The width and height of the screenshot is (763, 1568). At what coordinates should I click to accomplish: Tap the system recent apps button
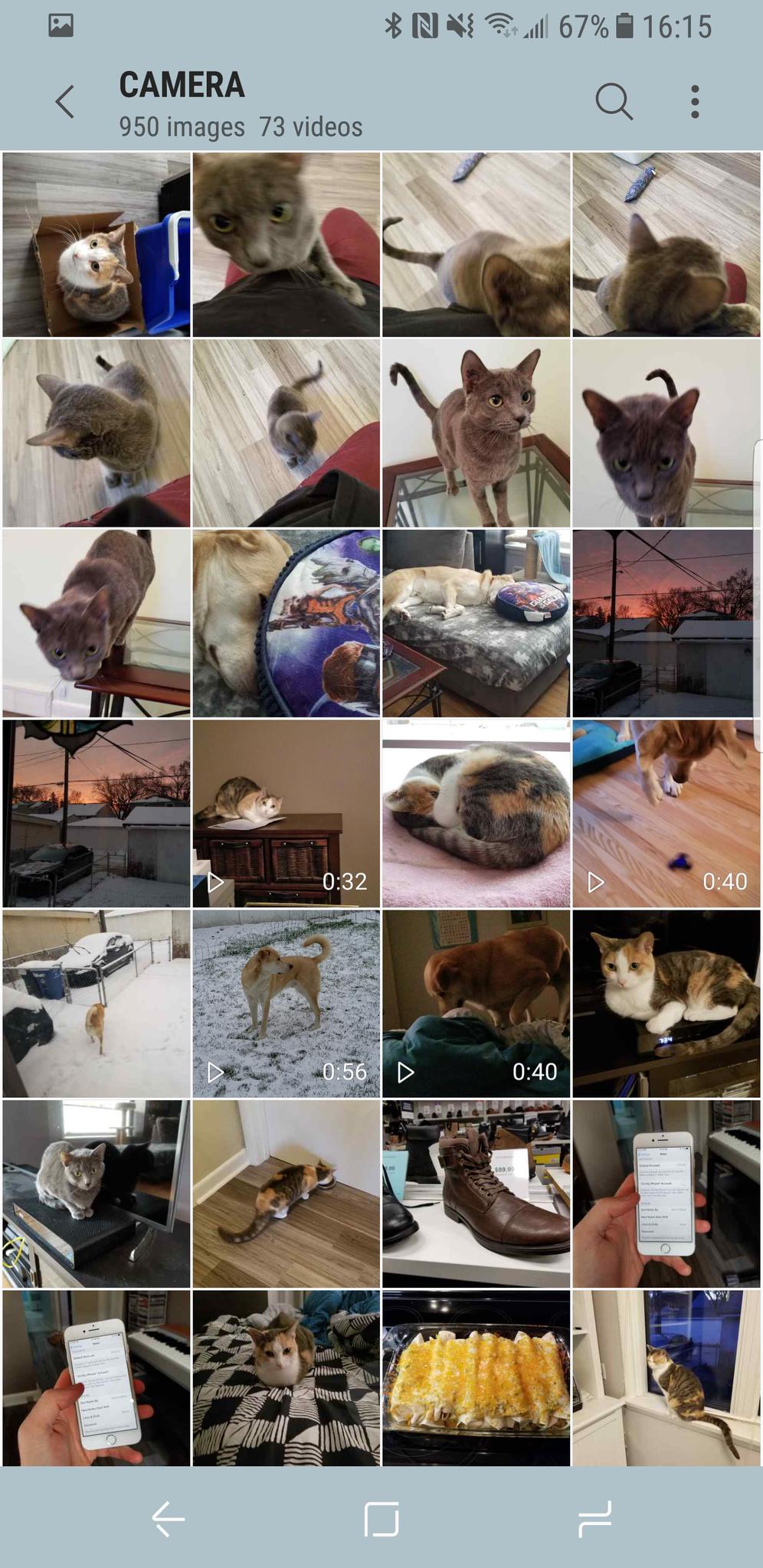[x=595, y=1519]
